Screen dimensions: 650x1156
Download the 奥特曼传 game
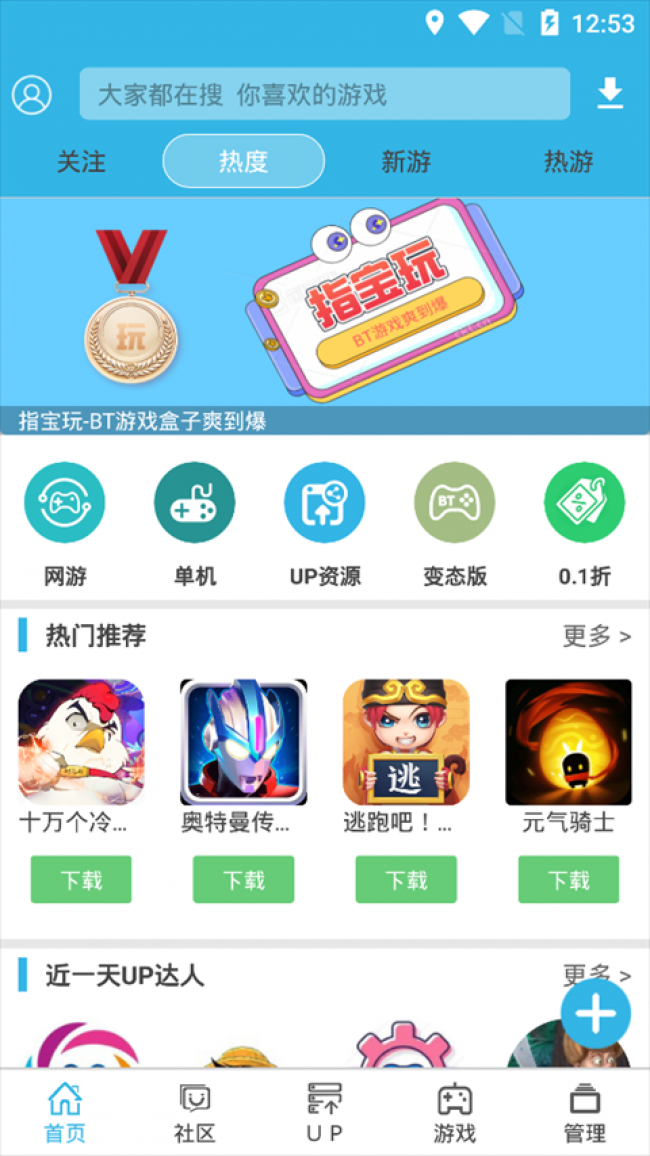pyautogui.click(x=243, y=880)
